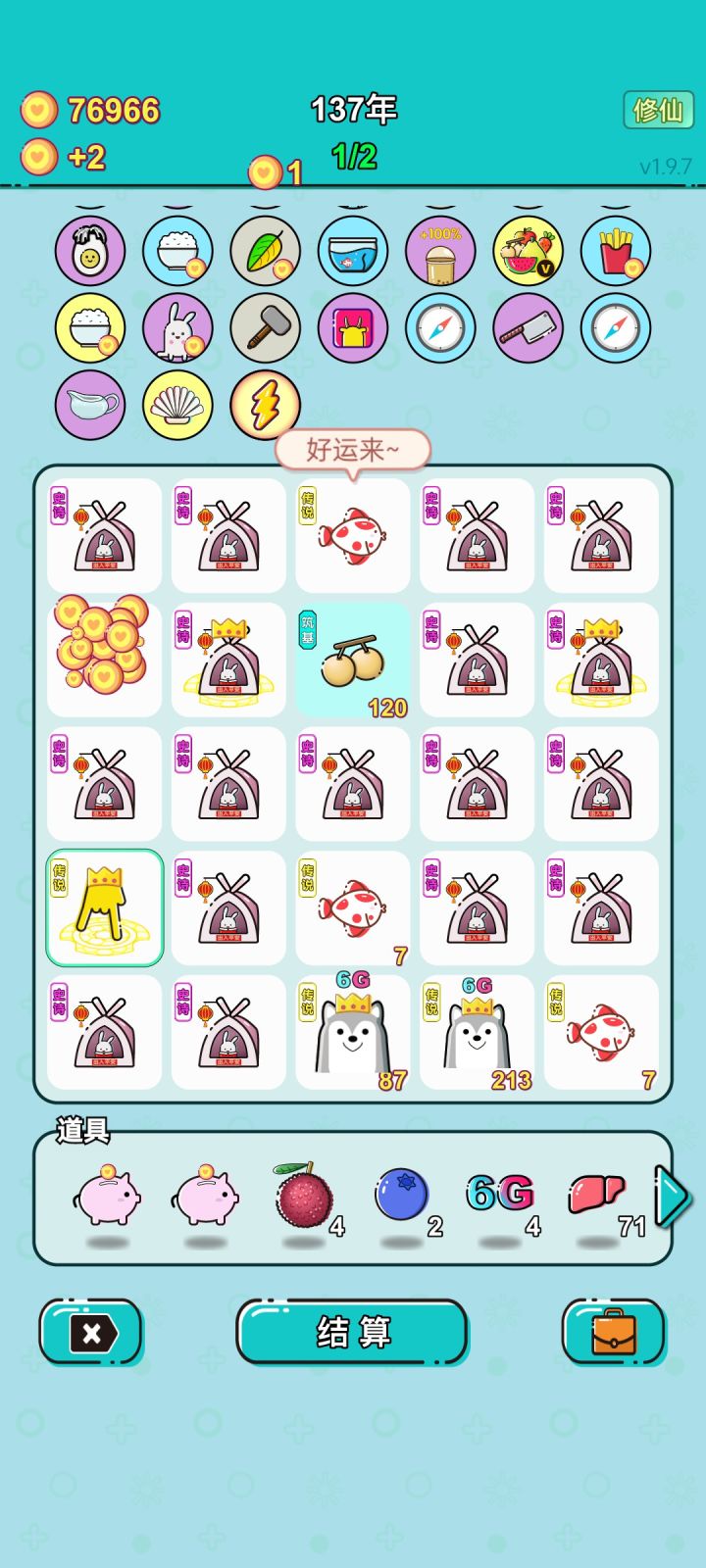The height and width of the screenshot is (1568, 706).
Task: Select the hammer buff icon
Action: 264,329
